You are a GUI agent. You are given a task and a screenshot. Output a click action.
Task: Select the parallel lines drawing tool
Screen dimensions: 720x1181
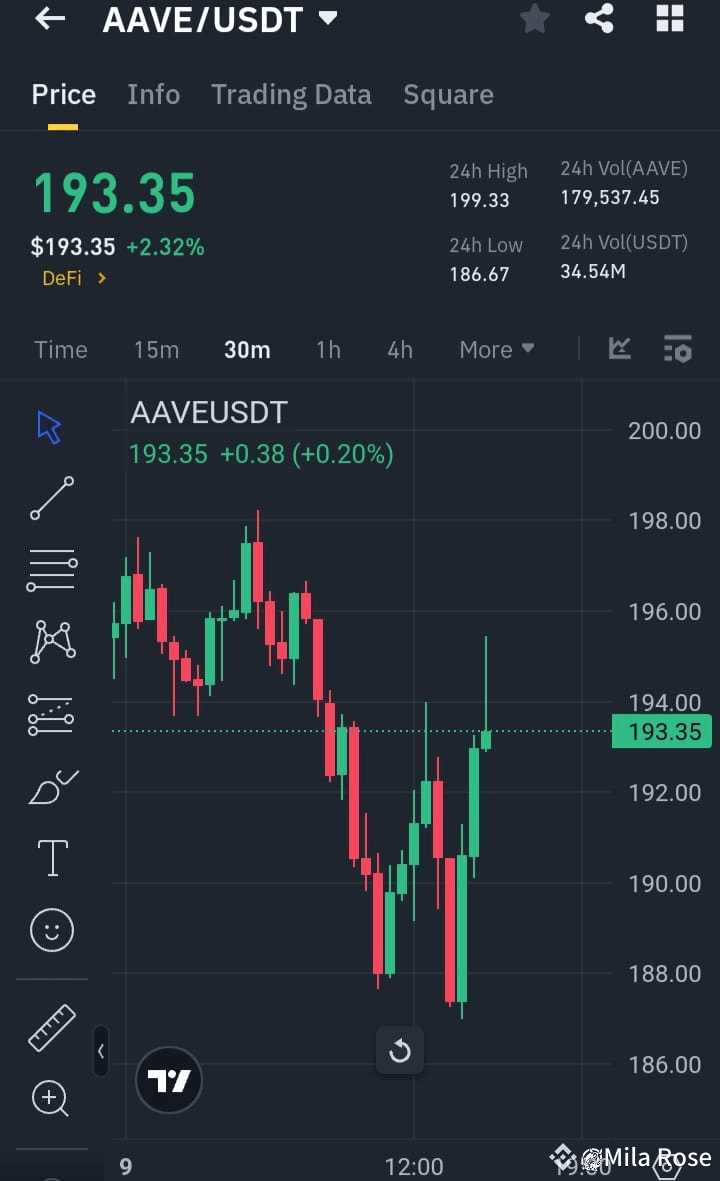51,569
